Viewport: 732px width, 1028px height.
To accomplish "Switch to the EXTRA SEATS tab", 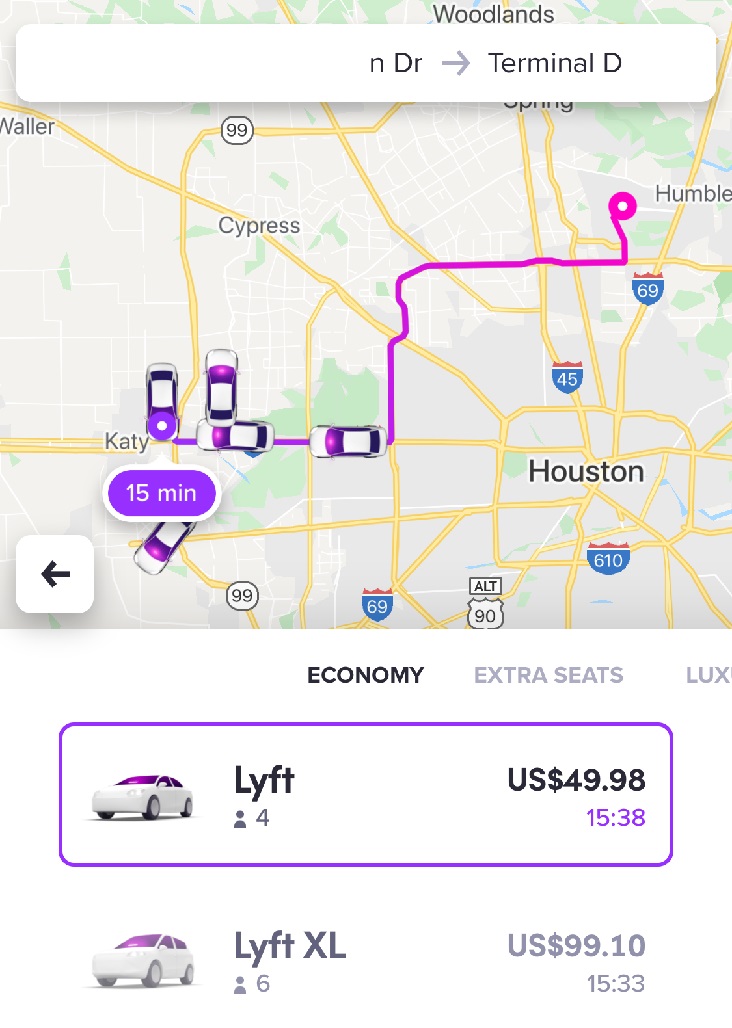I will point(548,675).
